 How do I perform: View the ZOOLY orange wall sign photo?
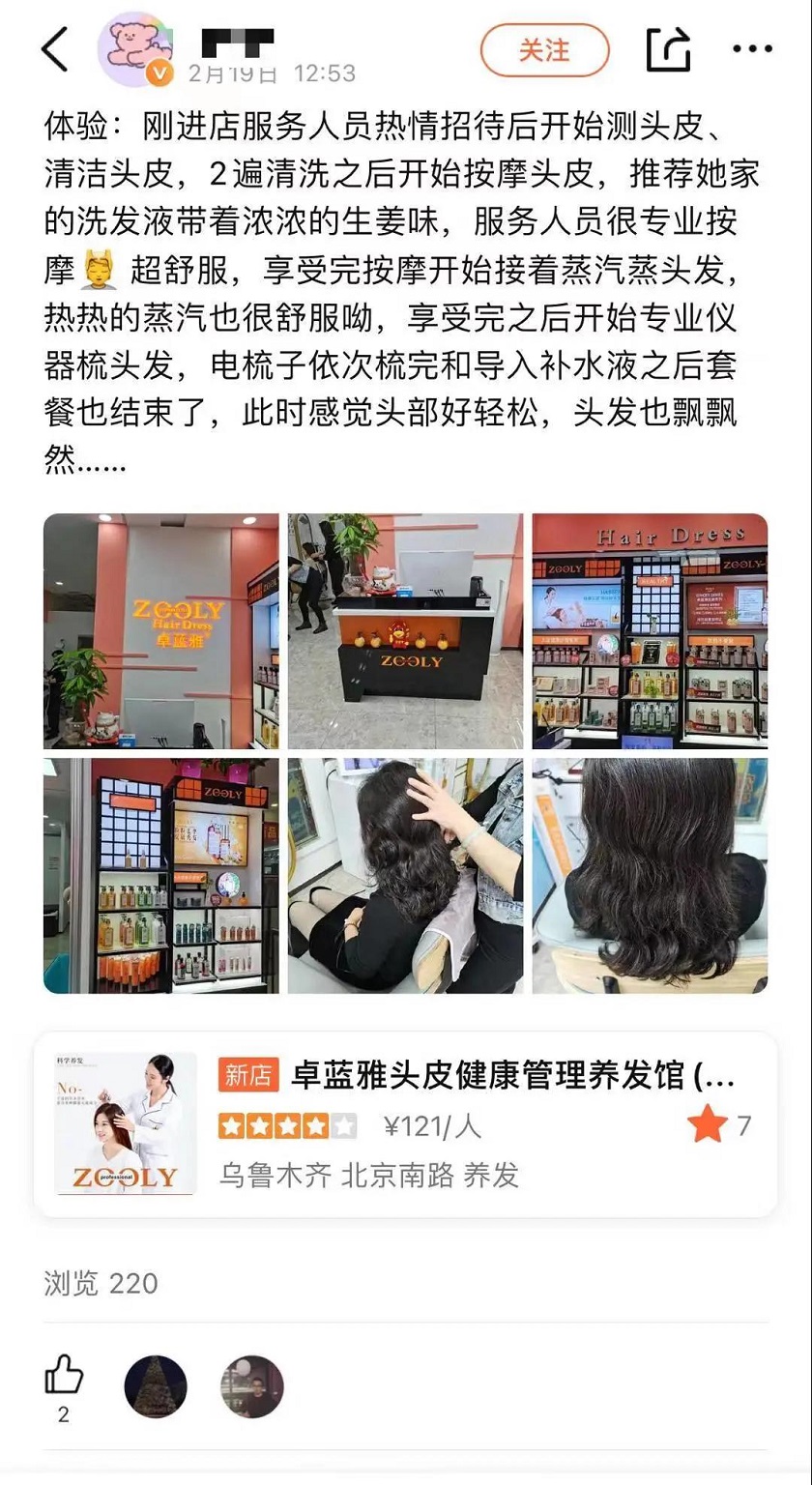click(x=160, y=630)
